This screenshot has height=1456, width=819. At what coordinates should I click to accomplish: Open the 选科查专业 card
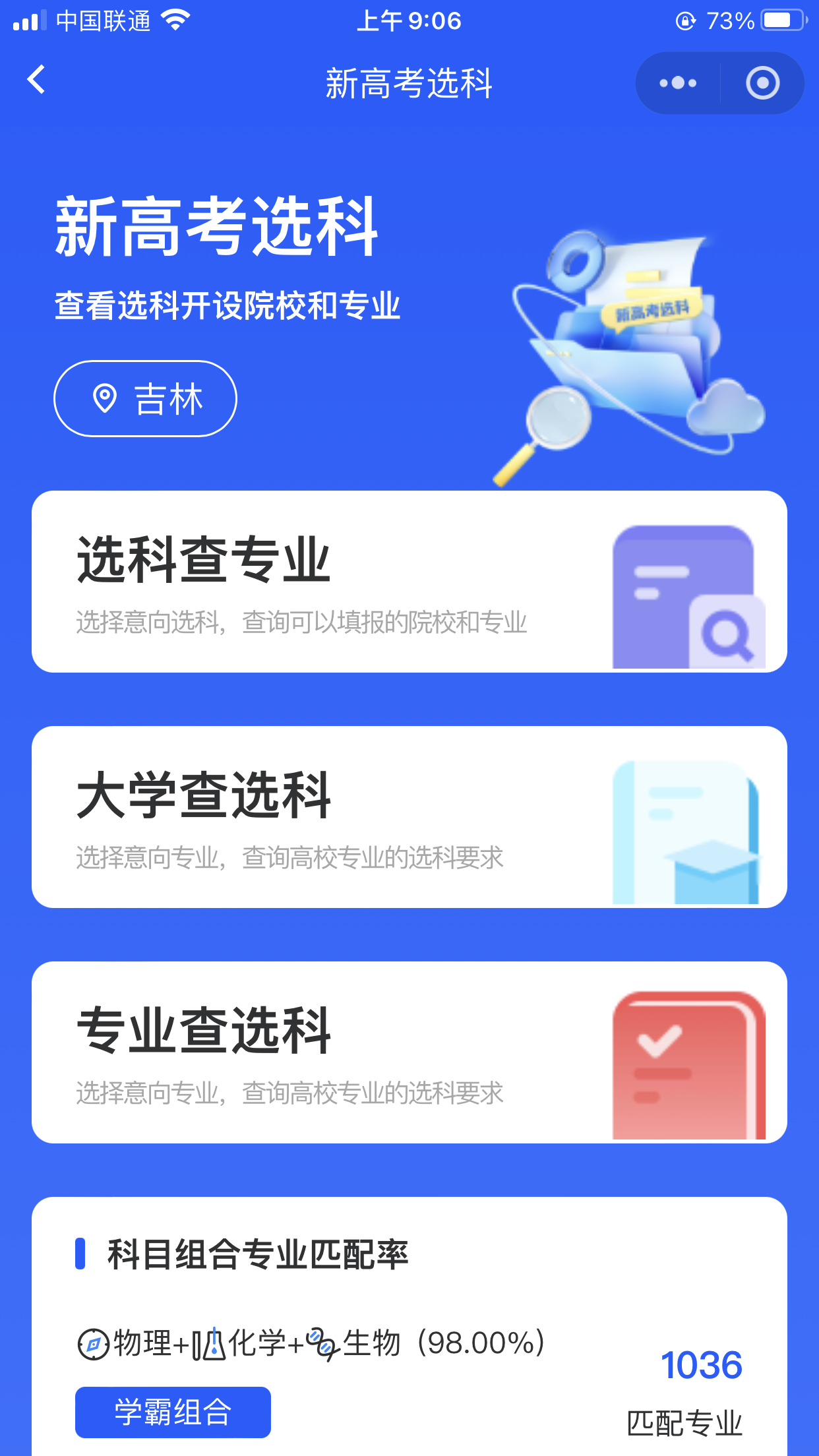(x=409, y=582)
